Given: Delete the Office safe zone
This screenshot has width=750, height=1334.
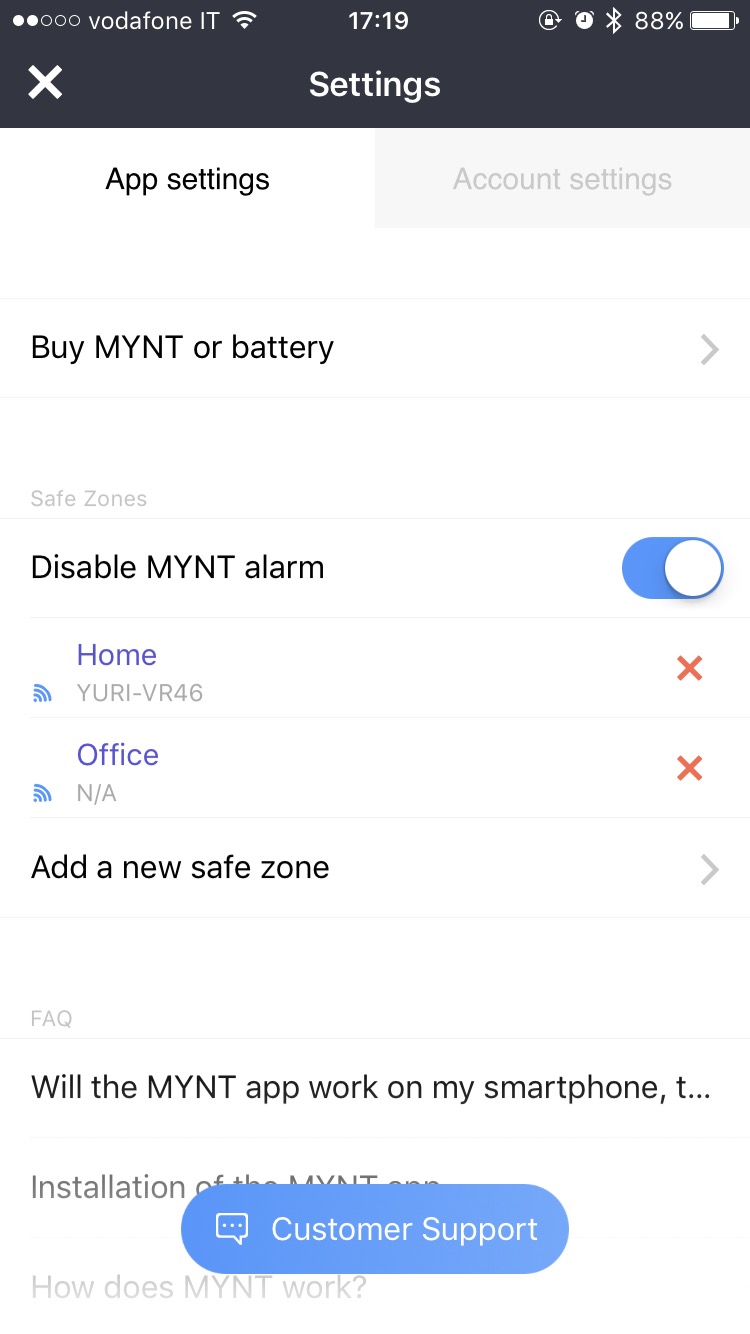Looking at the screenshot, I should (689, 768).
